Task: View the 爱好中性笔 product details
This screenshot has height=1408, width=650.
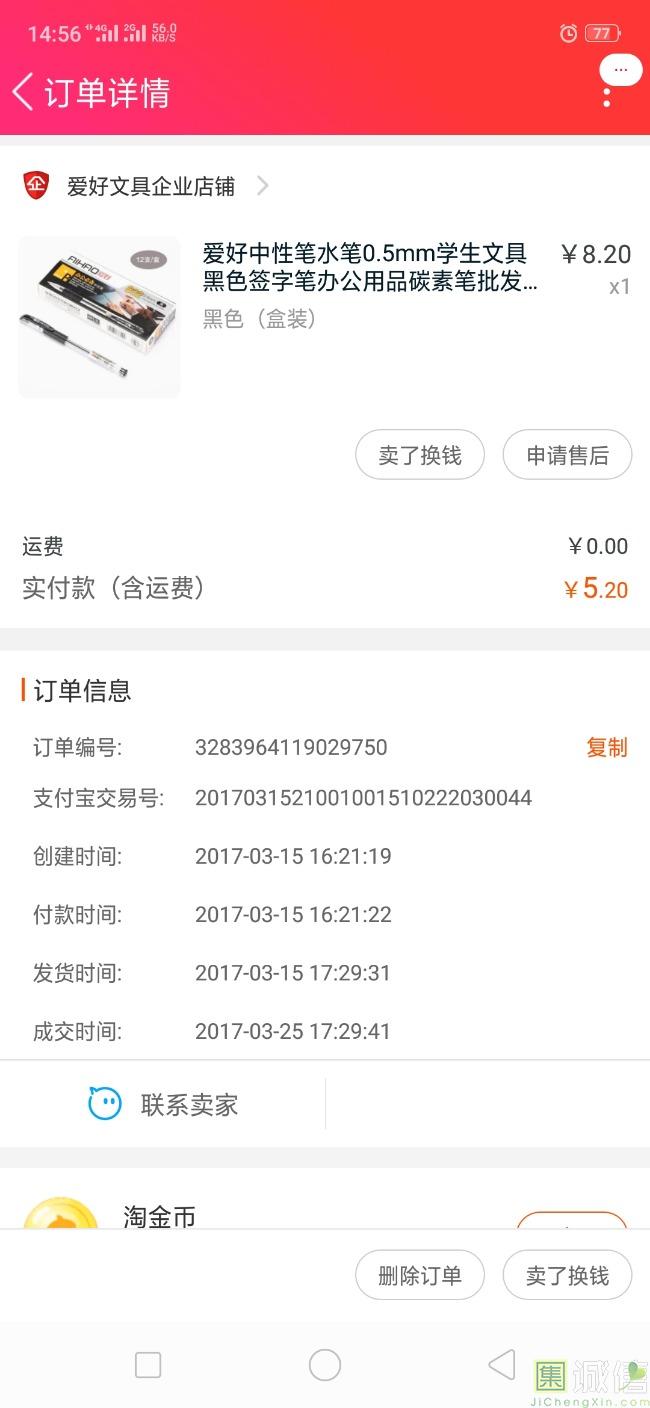Action: [370, 267]
